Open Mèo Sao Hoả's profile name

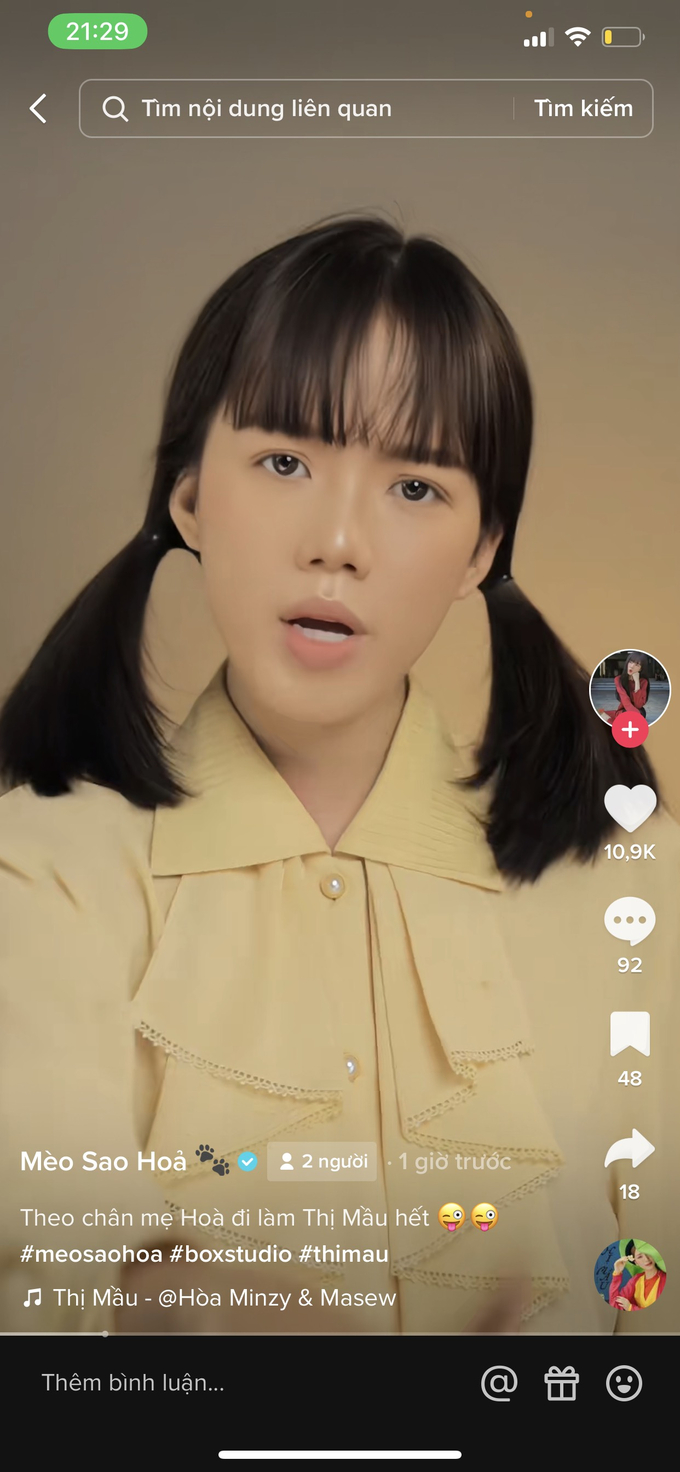pos(104,1161)
